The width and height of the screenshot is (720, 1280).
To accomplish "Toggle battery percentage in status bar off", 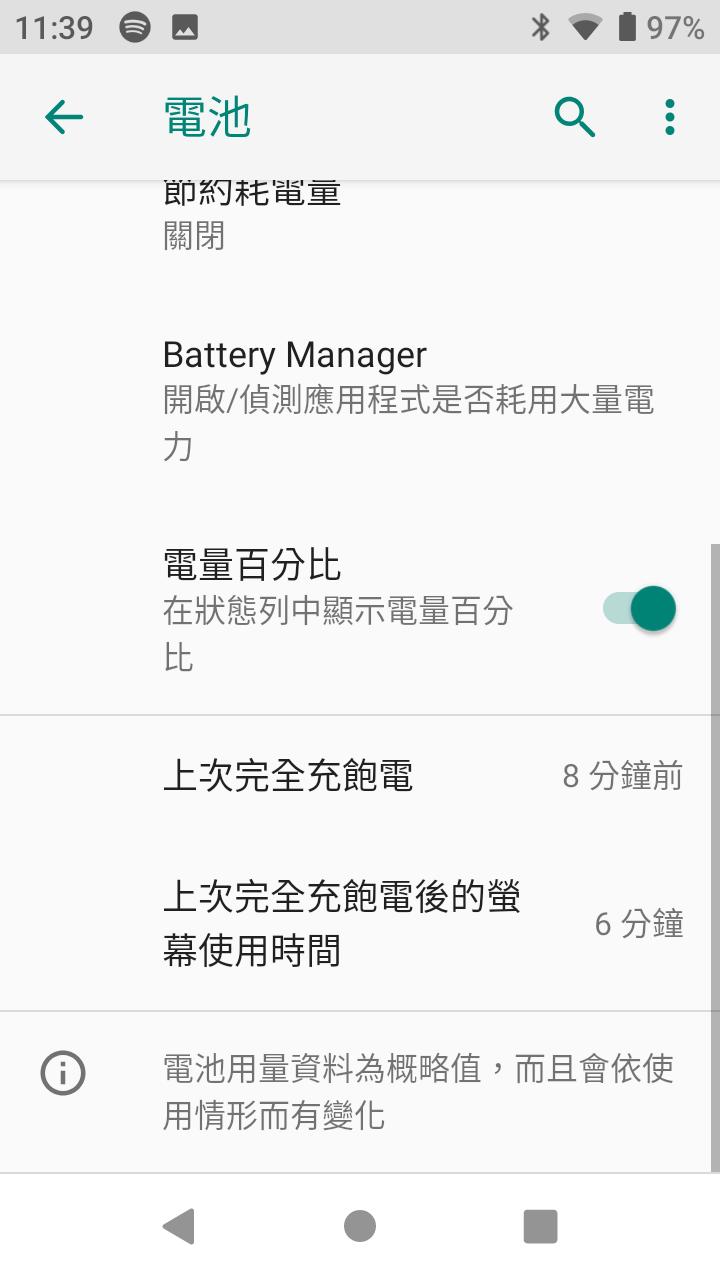I will 637,608.
